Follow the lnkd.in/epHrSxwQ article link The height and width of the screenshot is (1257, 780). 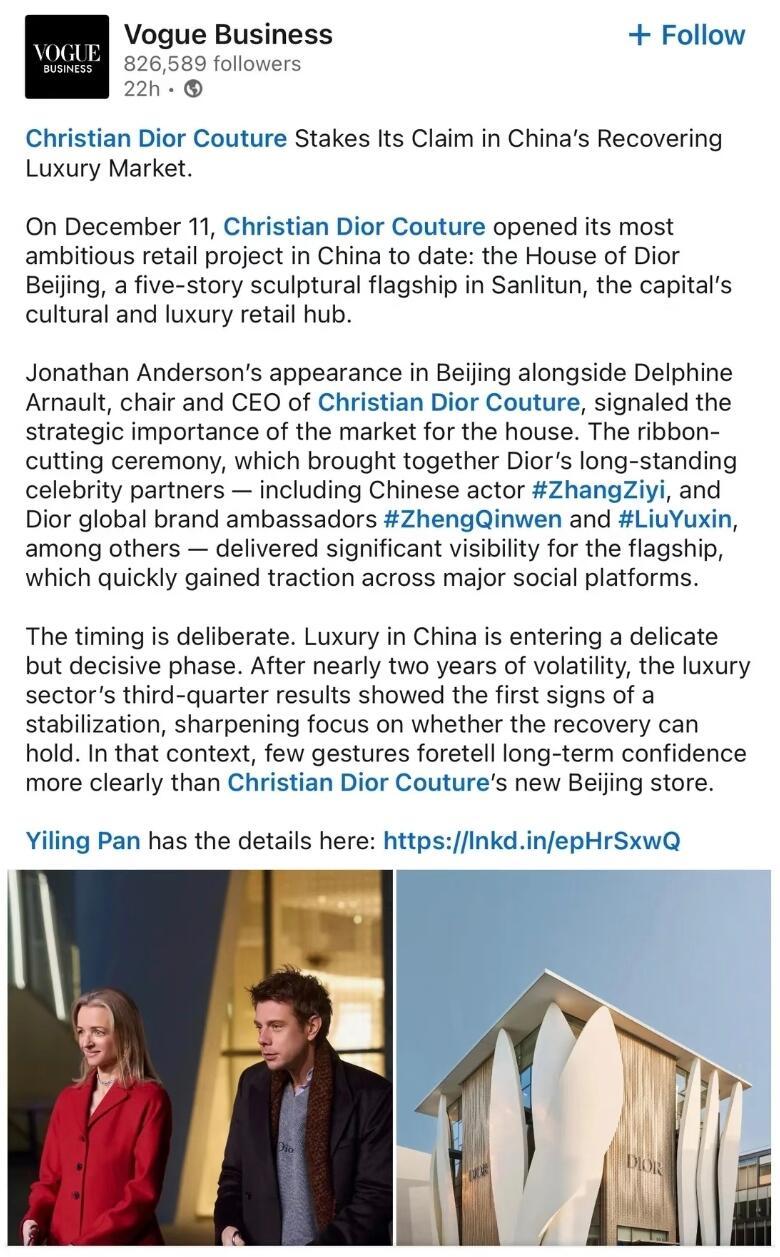click(530, 841)
